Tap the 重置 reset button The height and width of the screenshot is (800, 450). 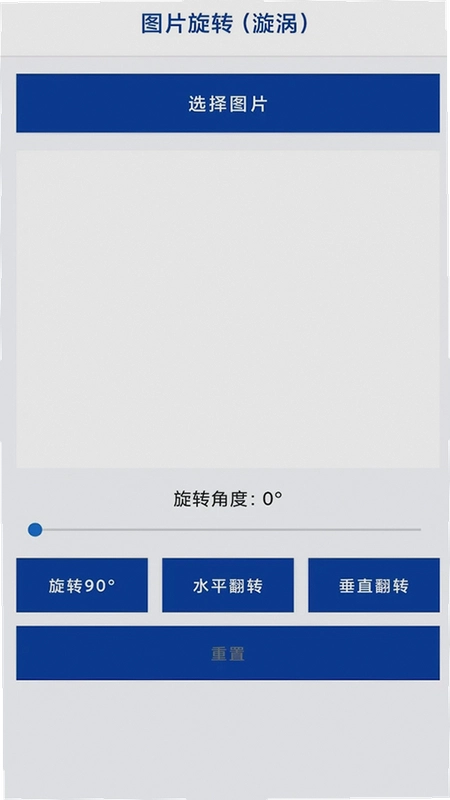point(228,653)
